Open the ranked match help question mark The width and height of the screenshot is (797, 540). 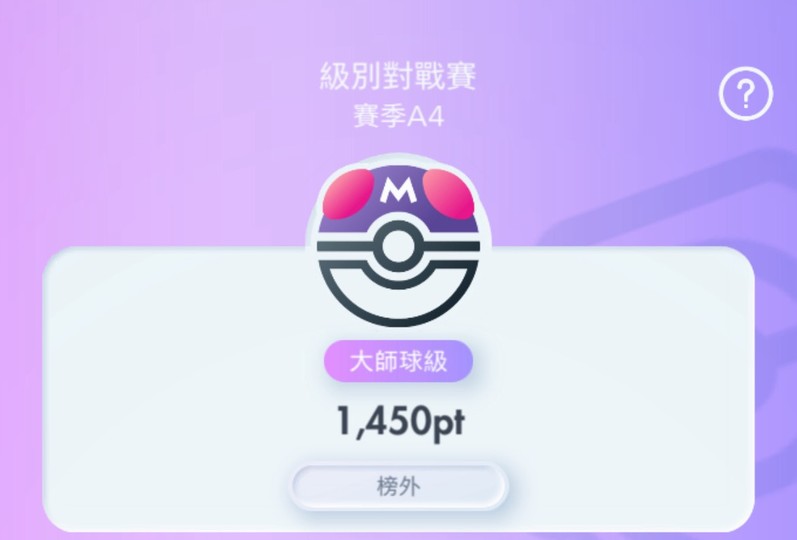746,95
